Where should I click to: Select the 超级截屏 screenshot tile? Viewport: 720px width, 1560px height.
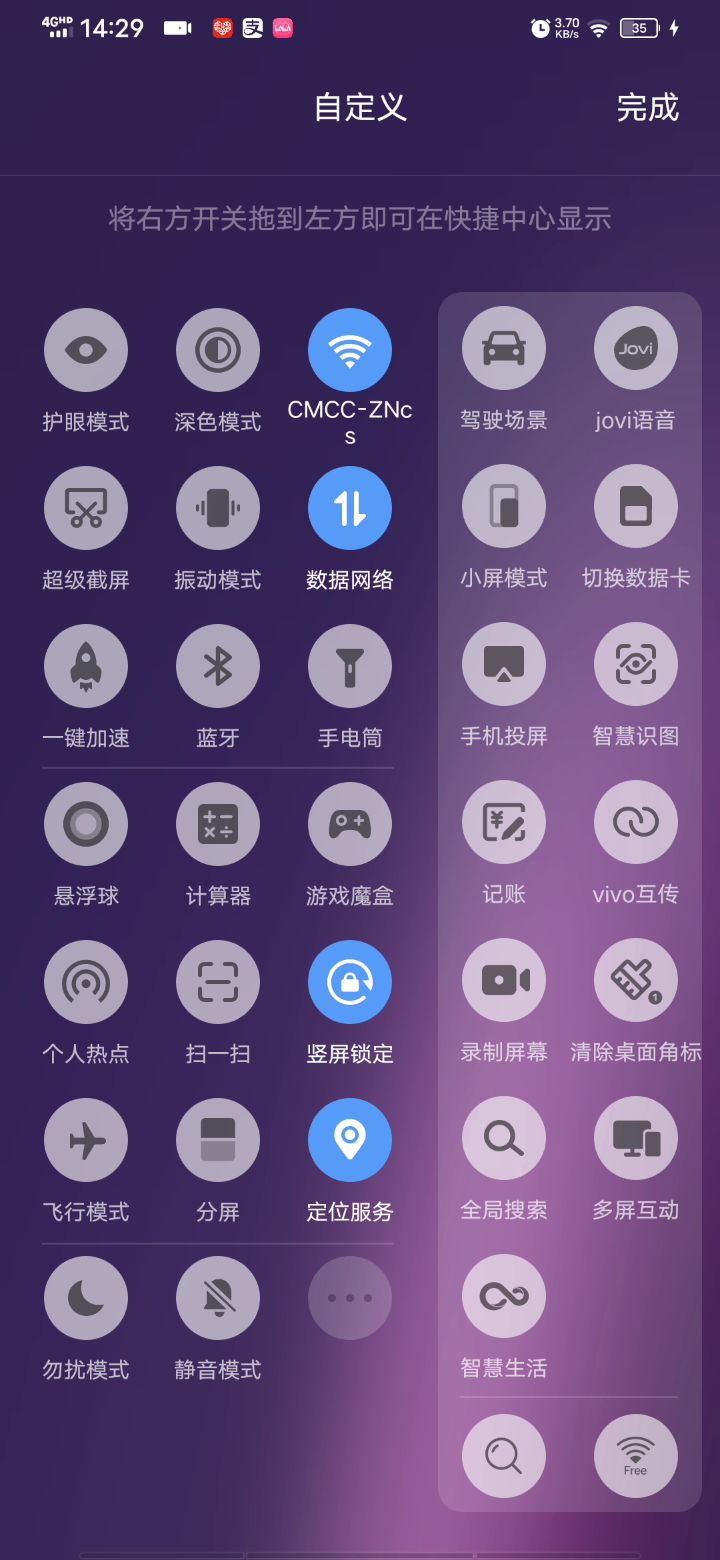[86, 508]
